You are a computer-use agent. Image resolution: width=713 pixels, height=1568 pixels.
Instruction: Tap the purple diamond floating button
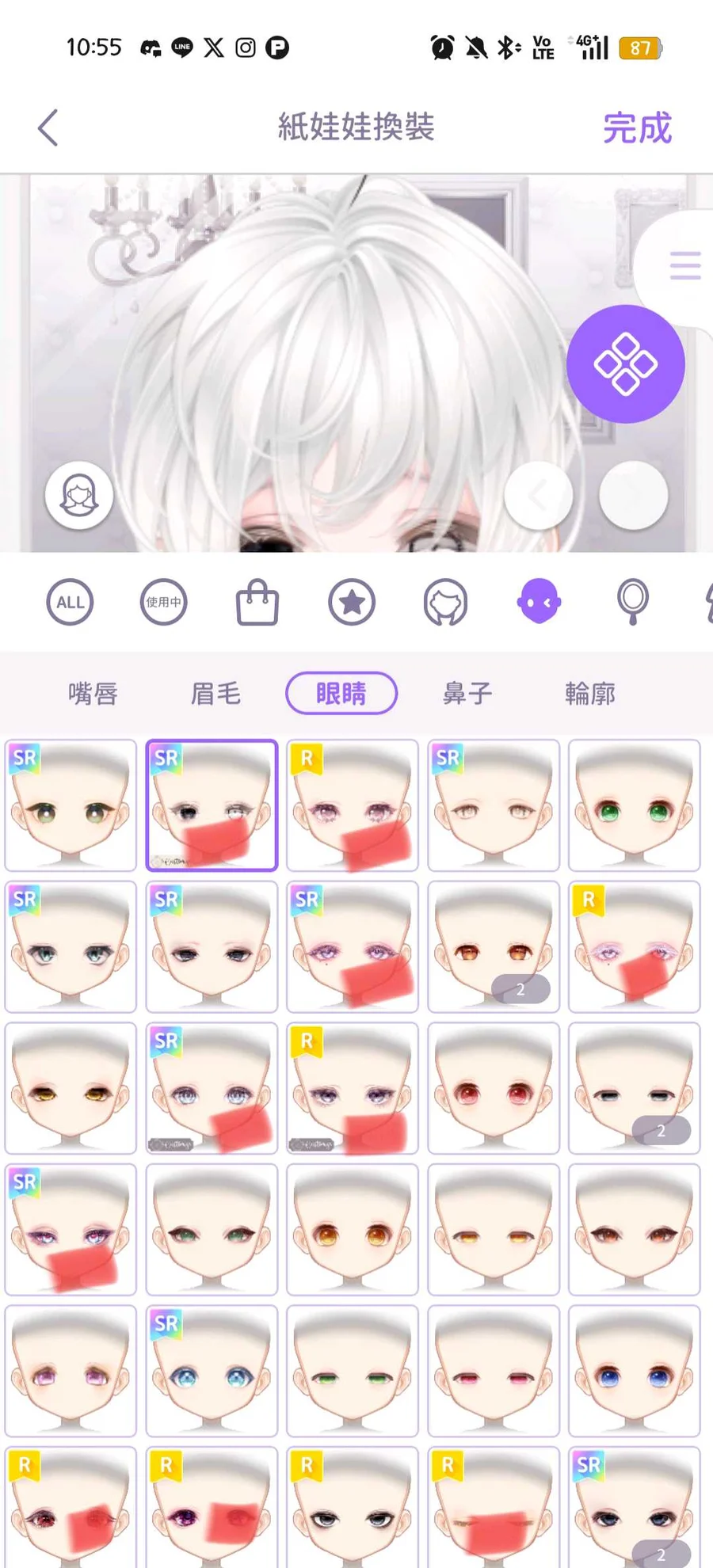tap(625, 364)
